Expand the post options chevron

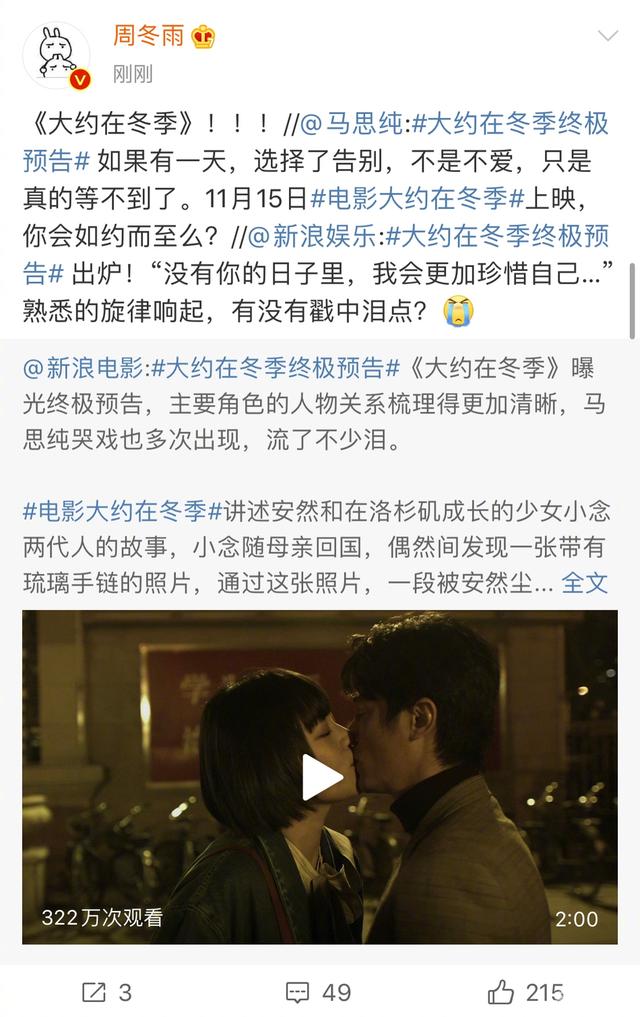[x=607, y=37]
